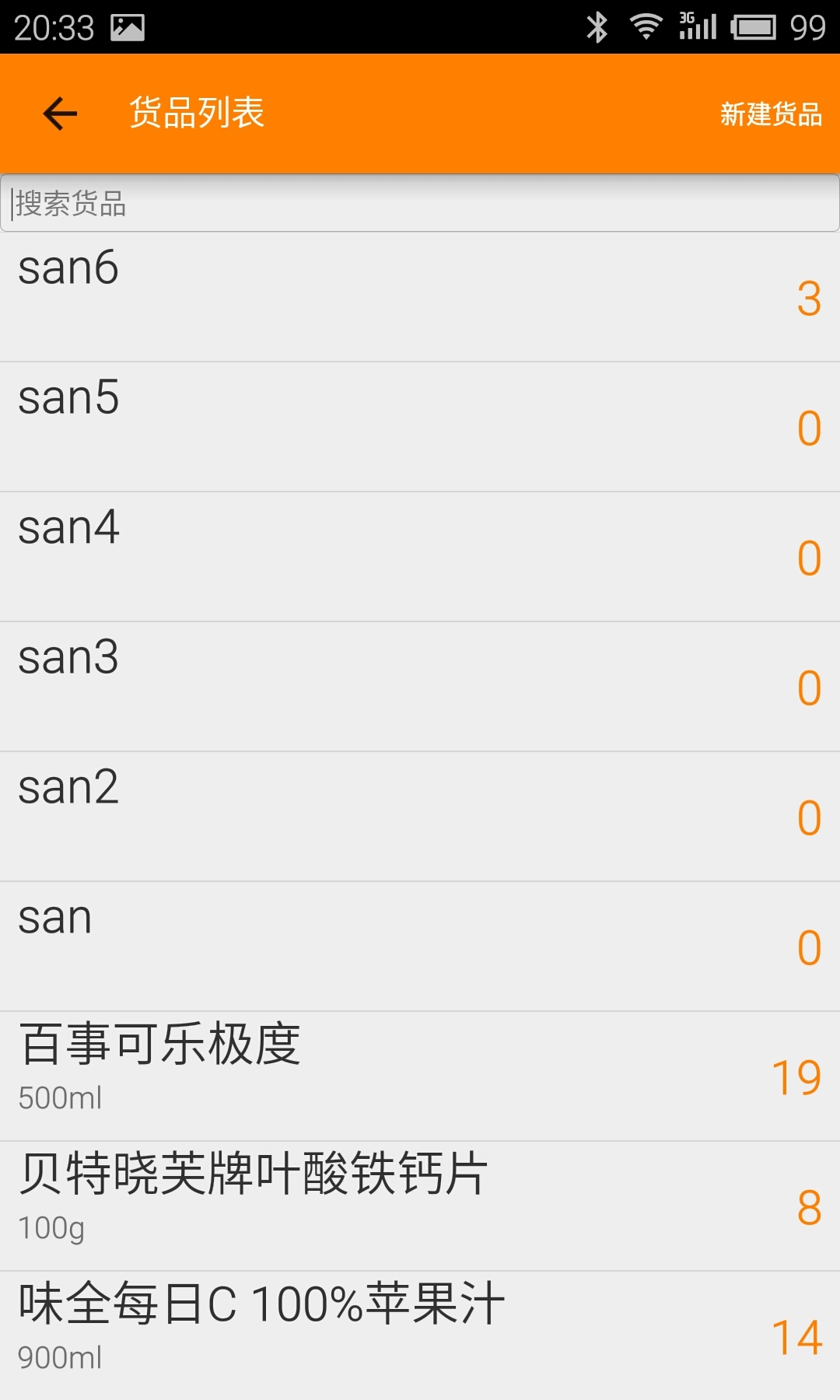Viewport: 840px width, 1400px height.
Task: Choose san3 from the list
Action: coord(420,687)
